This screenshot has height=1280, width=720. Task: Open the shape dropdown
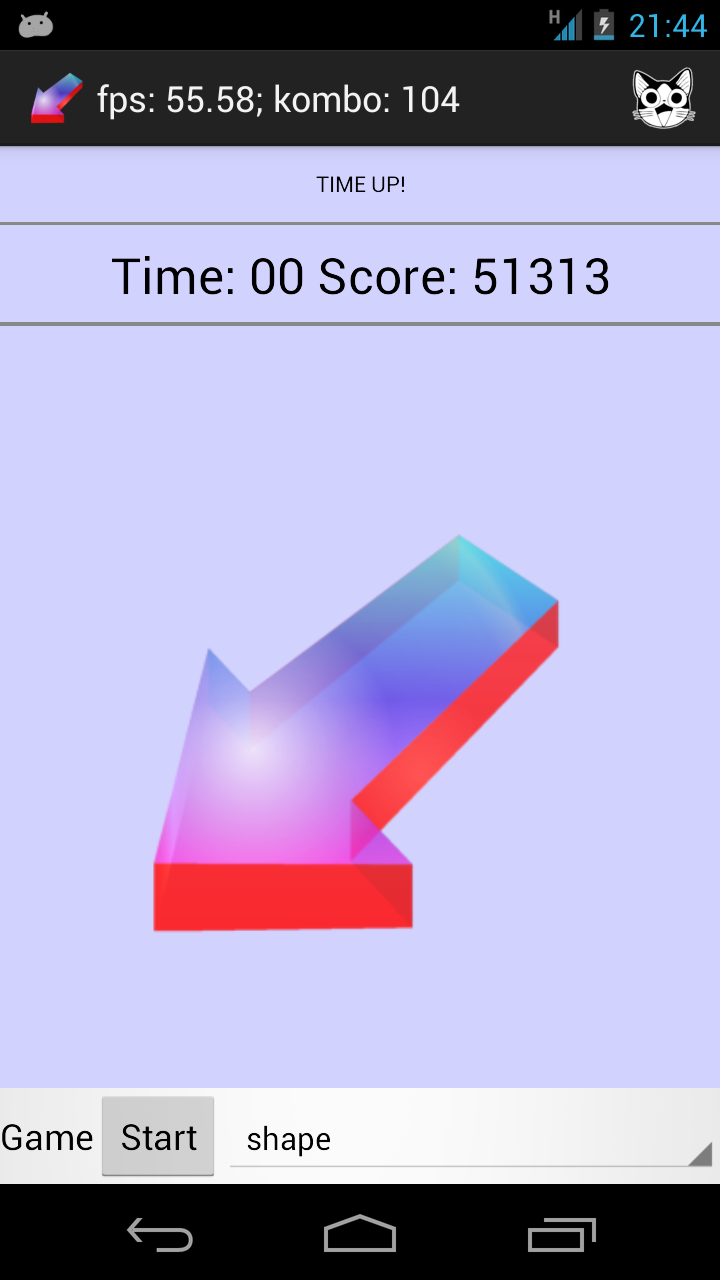coord(470,1139)
